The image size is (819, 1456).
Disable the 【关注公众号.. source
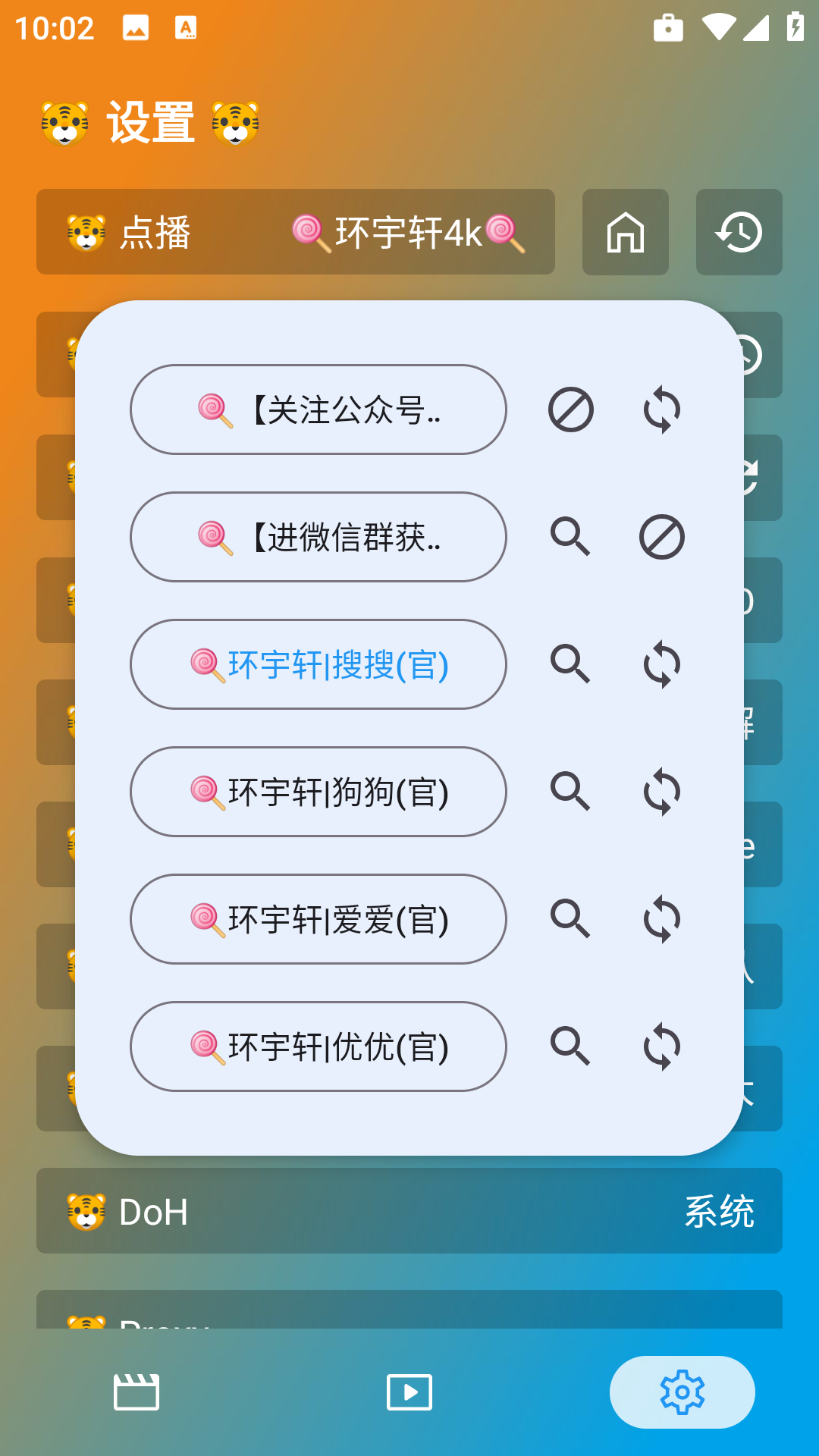pos(572,409)
